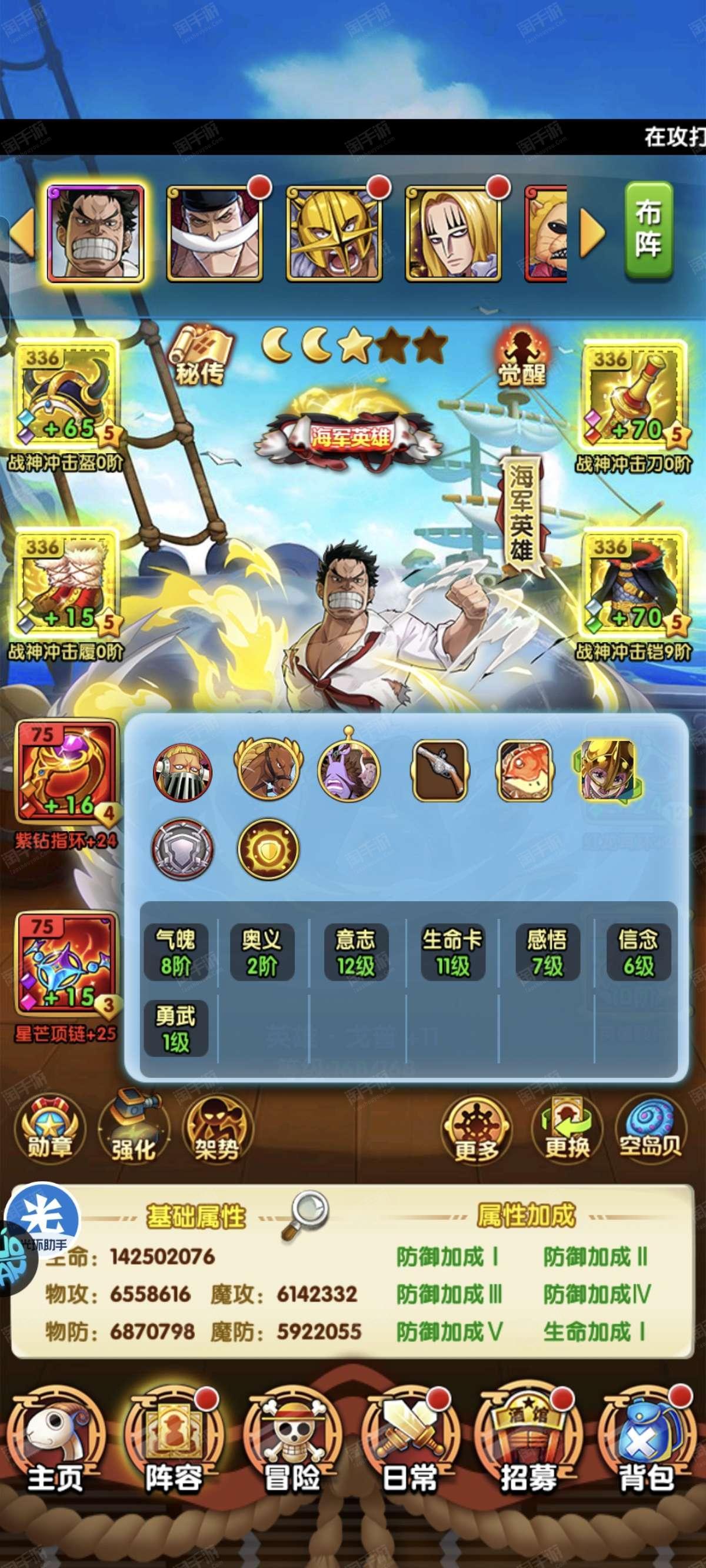Tap the 更换 swap hero button

[567, 1128]
